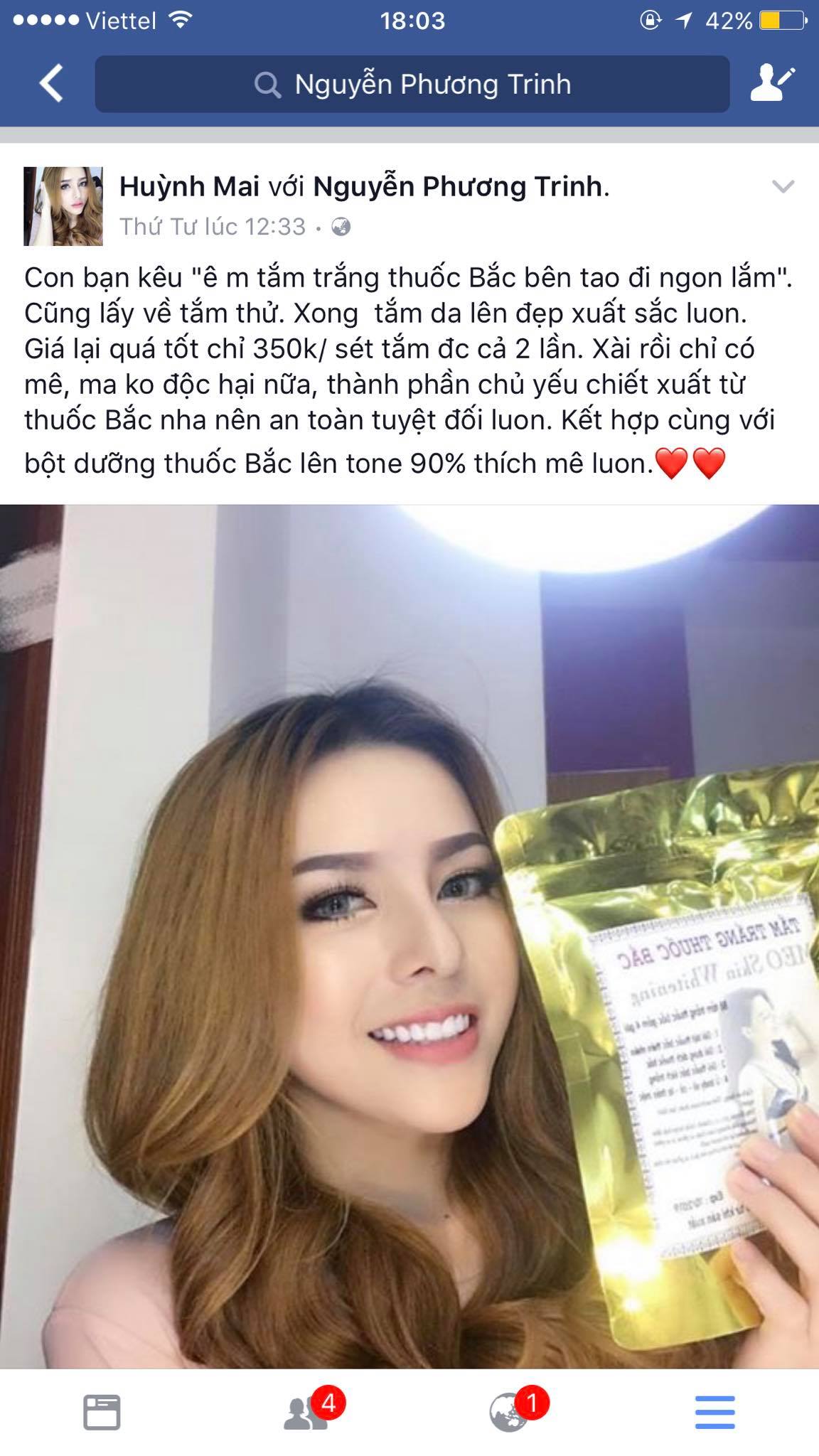Tap the friend request icon in header
The image size is (819, 1456).
[x=772, y=84]
